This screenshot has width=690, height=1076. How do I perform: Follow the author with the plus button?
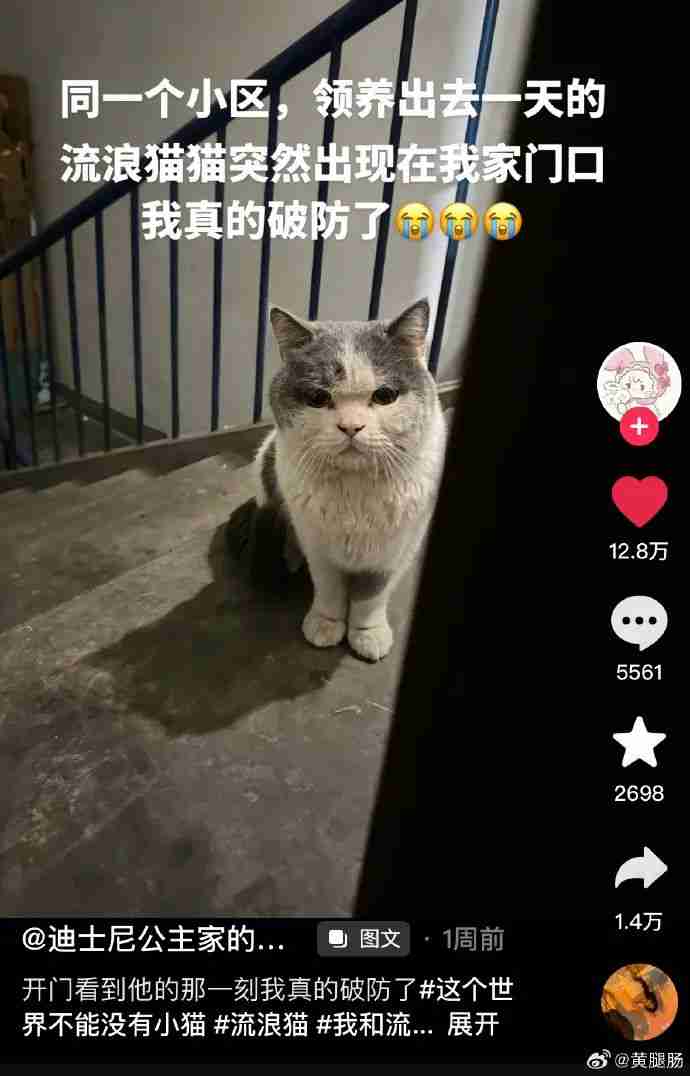639,428
